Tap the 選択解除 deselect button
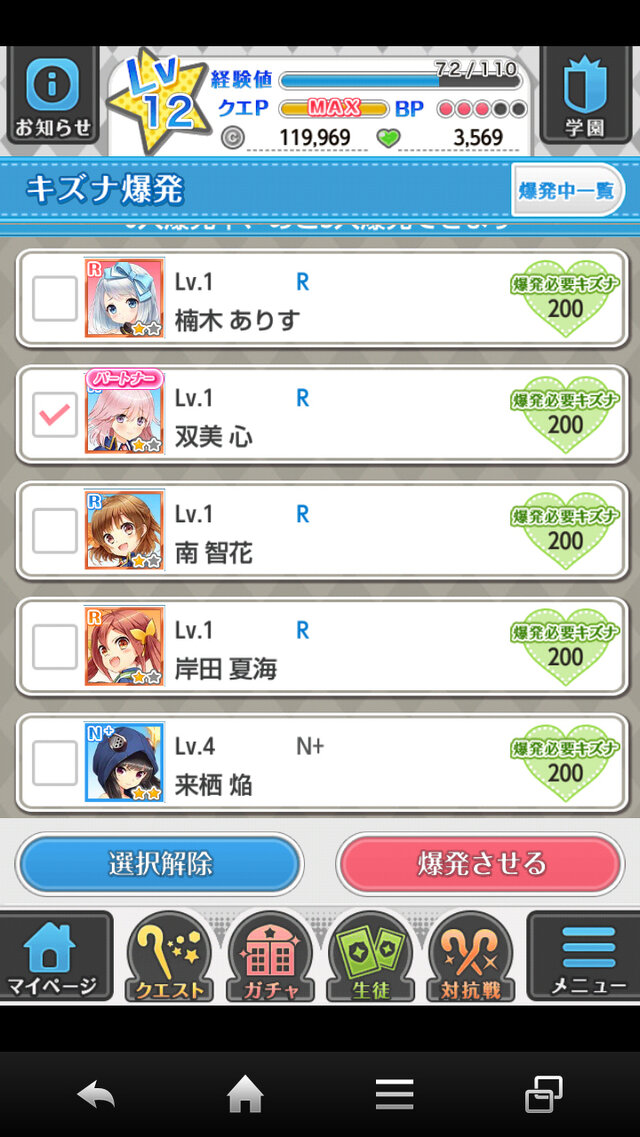Image resolution: width=640 pixels, height=1137 pixels. coord(160,864)
